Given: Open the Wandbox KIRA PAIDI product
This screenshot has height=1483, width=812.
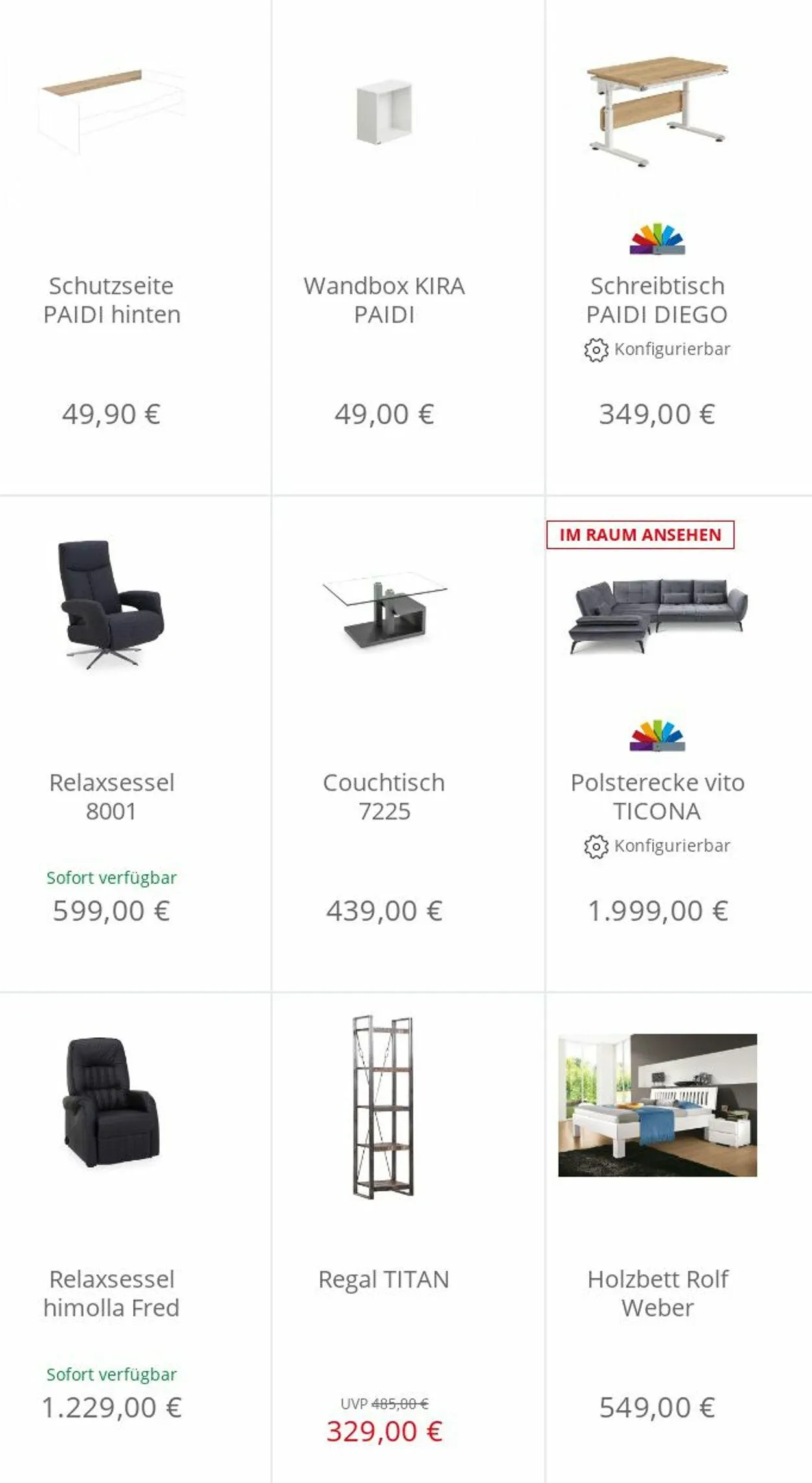Looking at the screenshot, I should click(x=384, y=300).
